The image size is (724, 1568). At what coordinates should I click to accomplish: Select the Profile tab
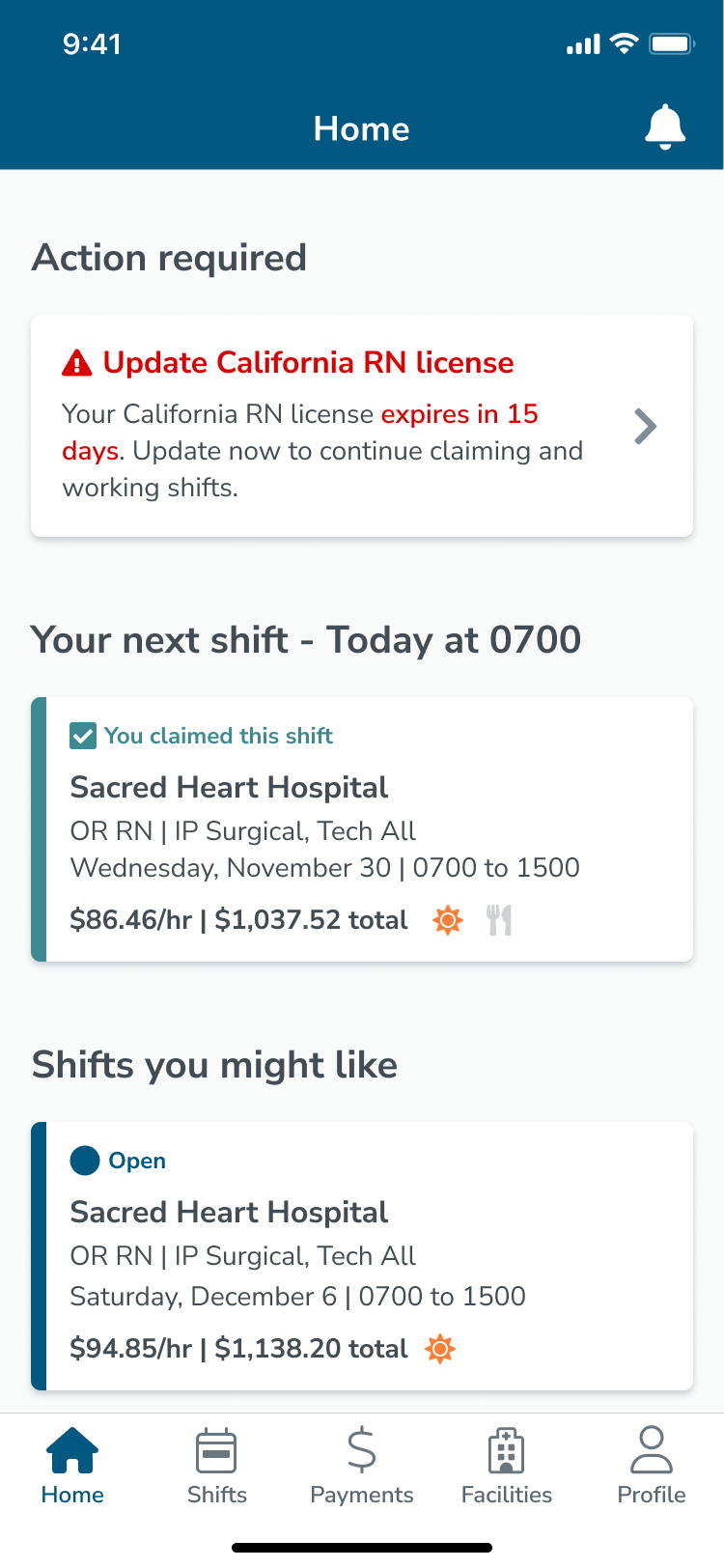coord(652,1467)
